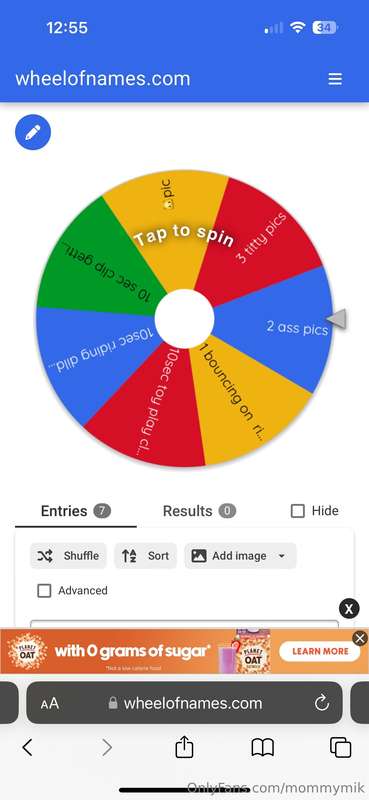Enable the Advanced checkbox
Viewport: 369px width, 800px height.
click(x=44, y=591)
